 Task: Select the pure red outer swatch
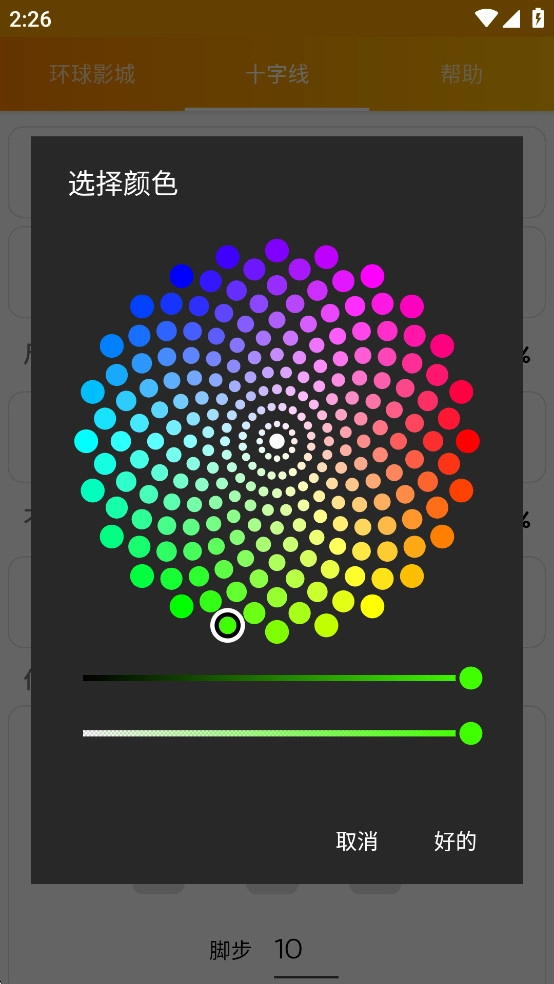pos(467,441)
